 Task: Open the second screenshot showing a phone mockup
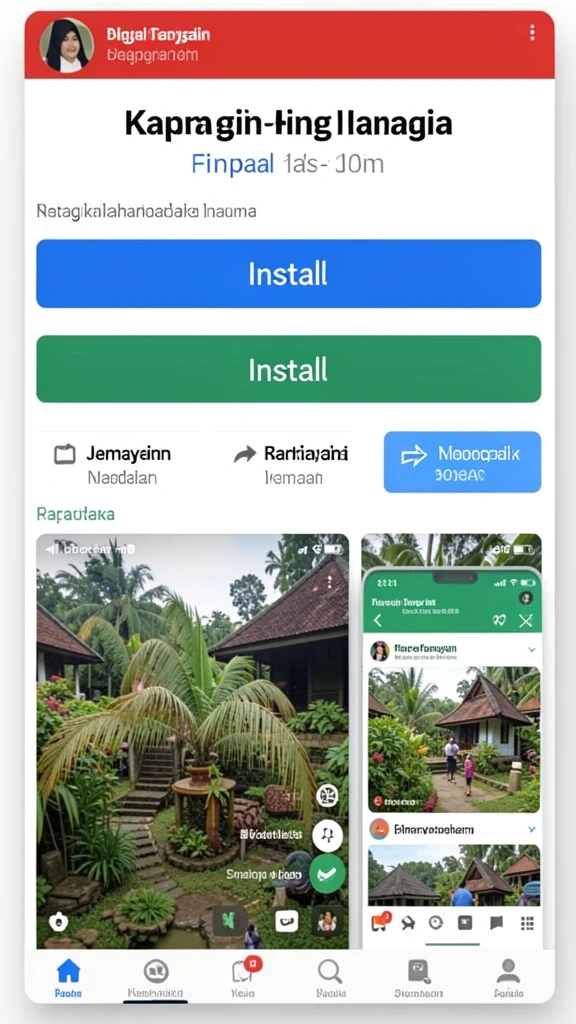[x=451, y=741]
